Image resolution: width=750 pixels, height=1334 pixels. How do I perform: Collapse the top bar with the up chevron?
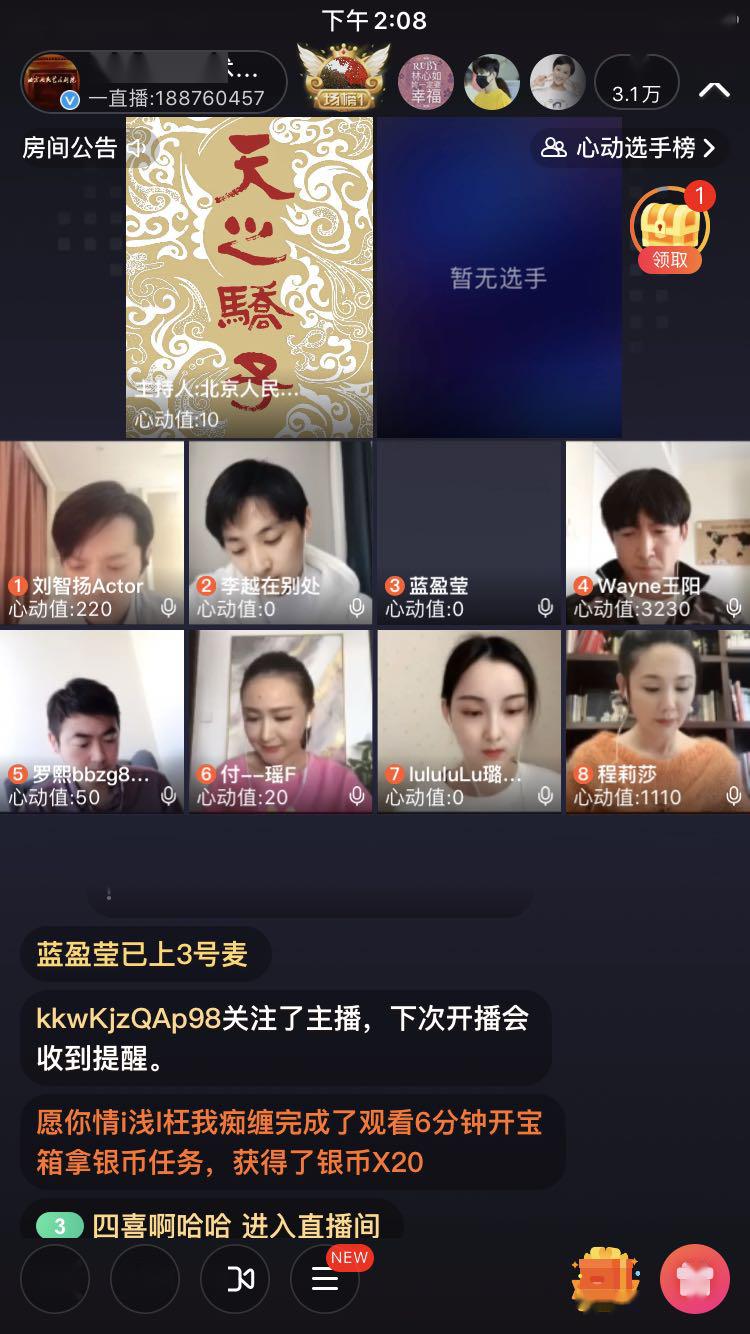tap(714, 90)
